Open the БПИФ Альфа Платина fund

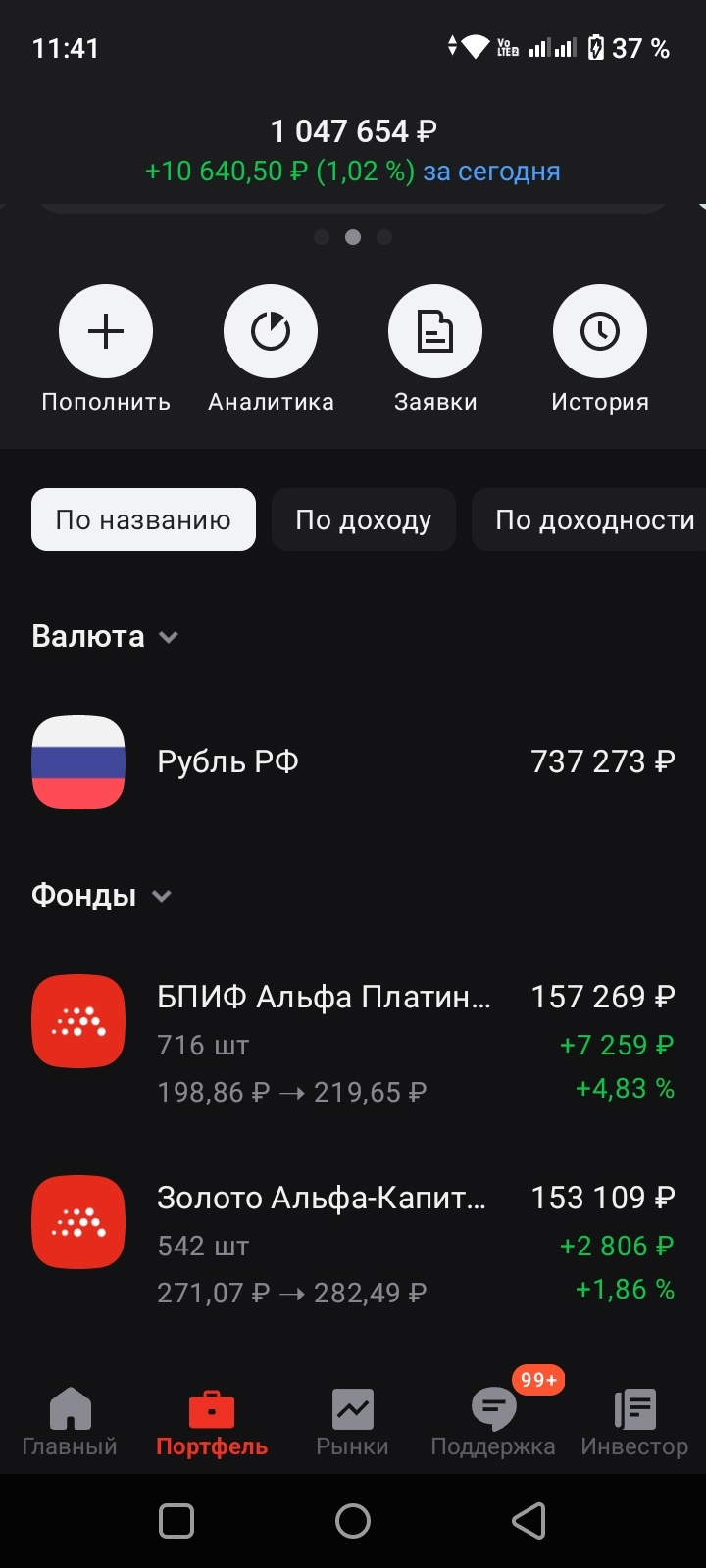coord(353,1043)
